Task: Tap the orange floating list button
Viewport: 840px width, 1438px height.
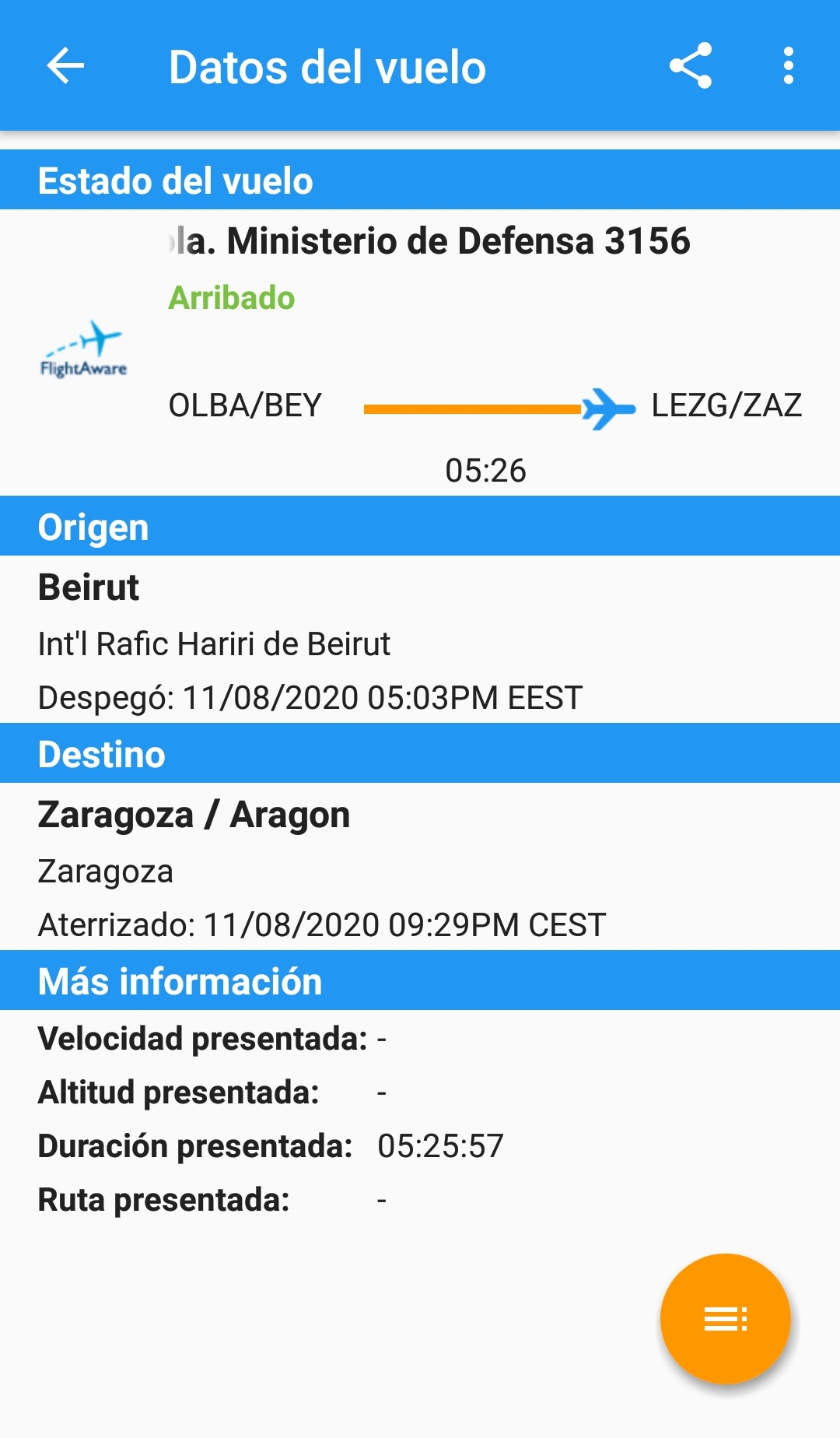Action: (x=725, y=1318)
